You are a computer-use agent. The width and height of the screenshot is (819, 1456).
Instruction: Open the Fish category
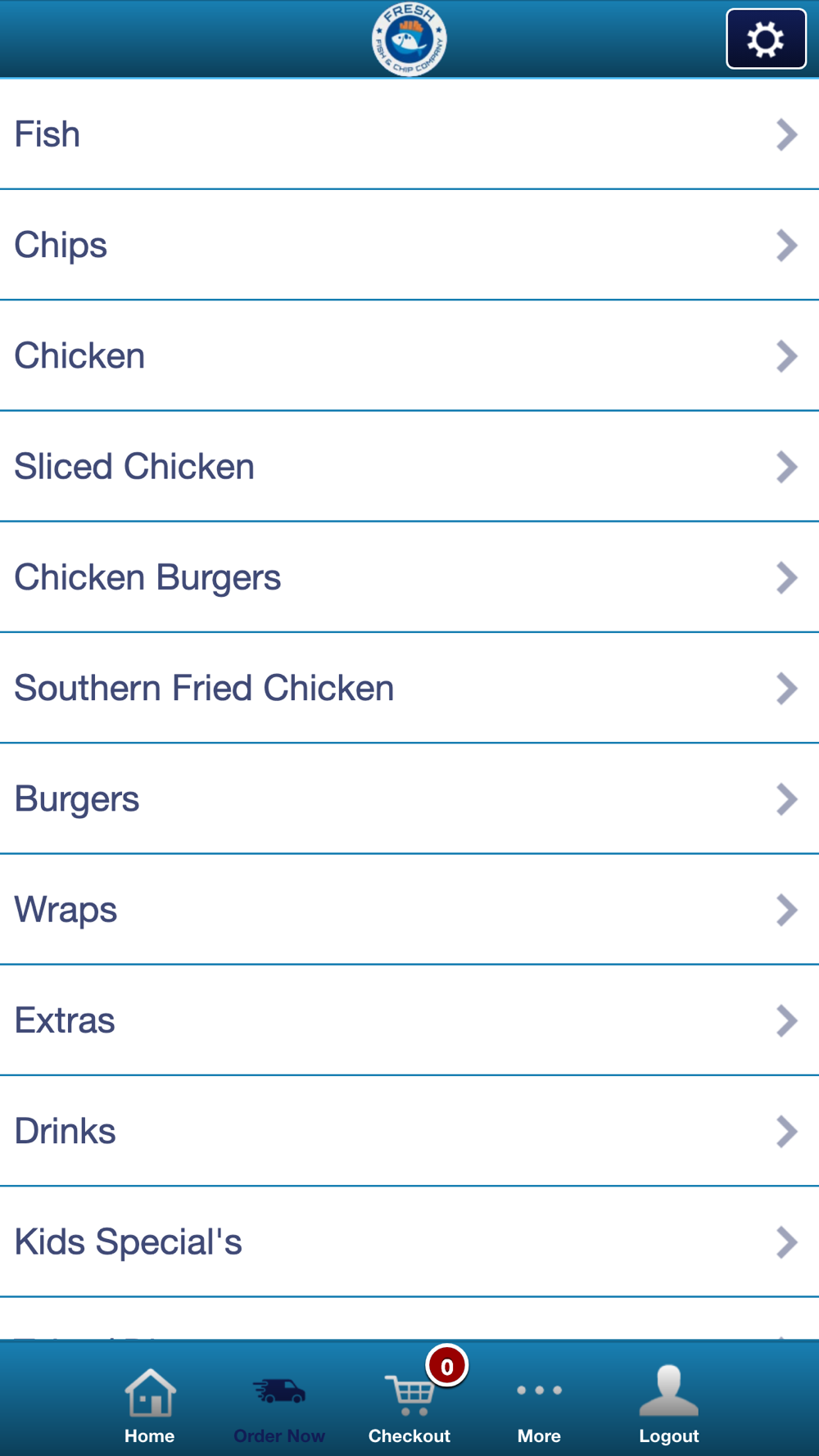point(409,134)
